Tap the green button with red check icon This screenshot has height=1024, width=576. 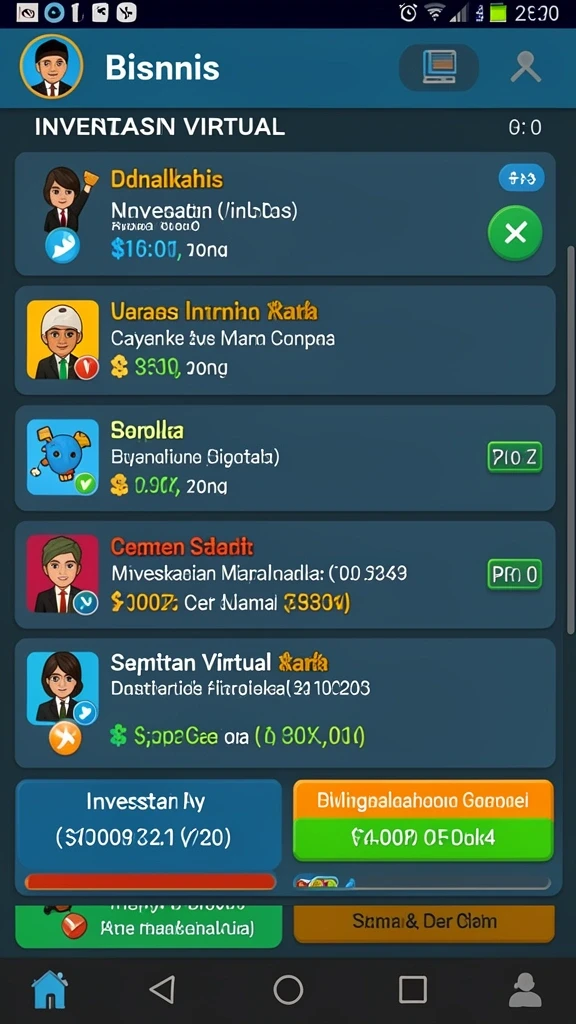click(x=149, y=926)
